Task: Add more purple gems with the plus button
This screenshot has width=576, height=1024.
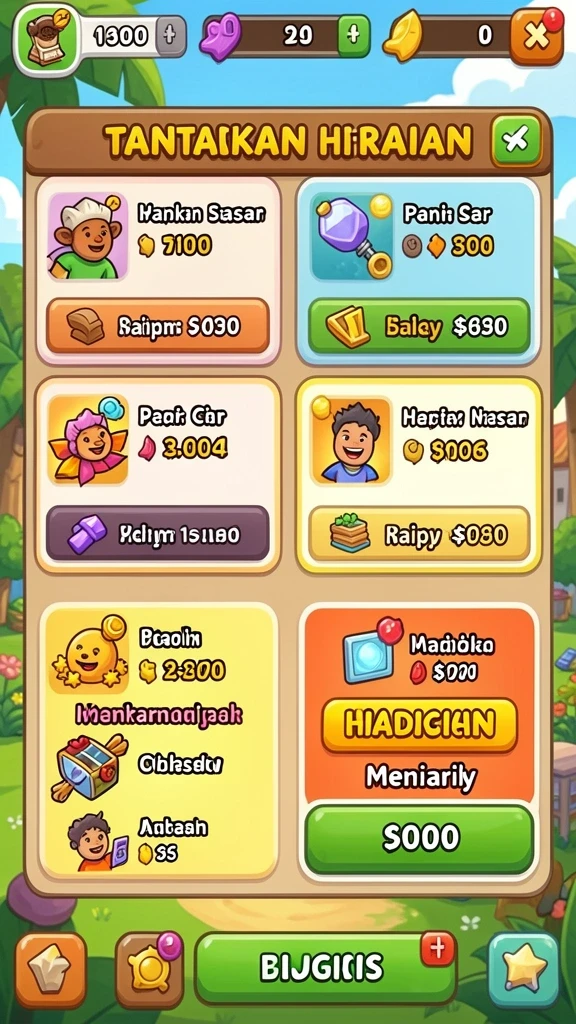Action: click(353, 36)
